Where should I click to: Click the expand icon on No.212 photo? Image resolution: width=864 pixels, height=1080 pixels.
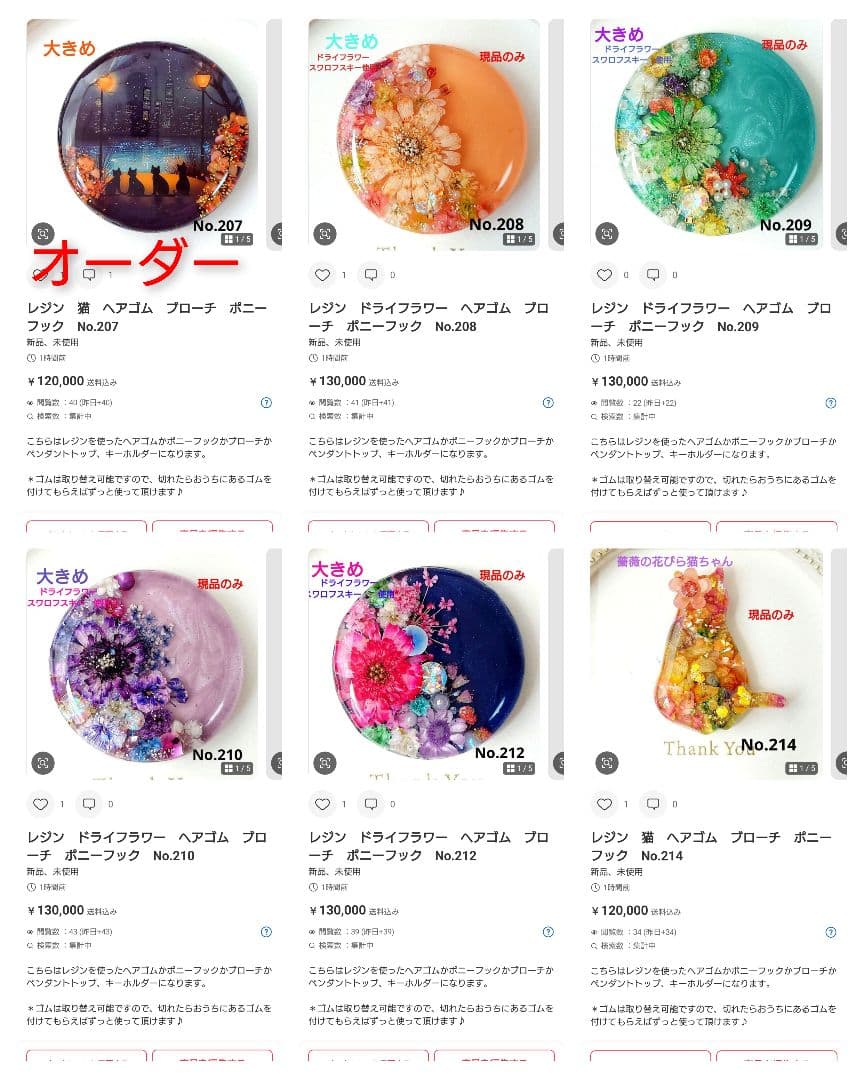pos(325,762)
